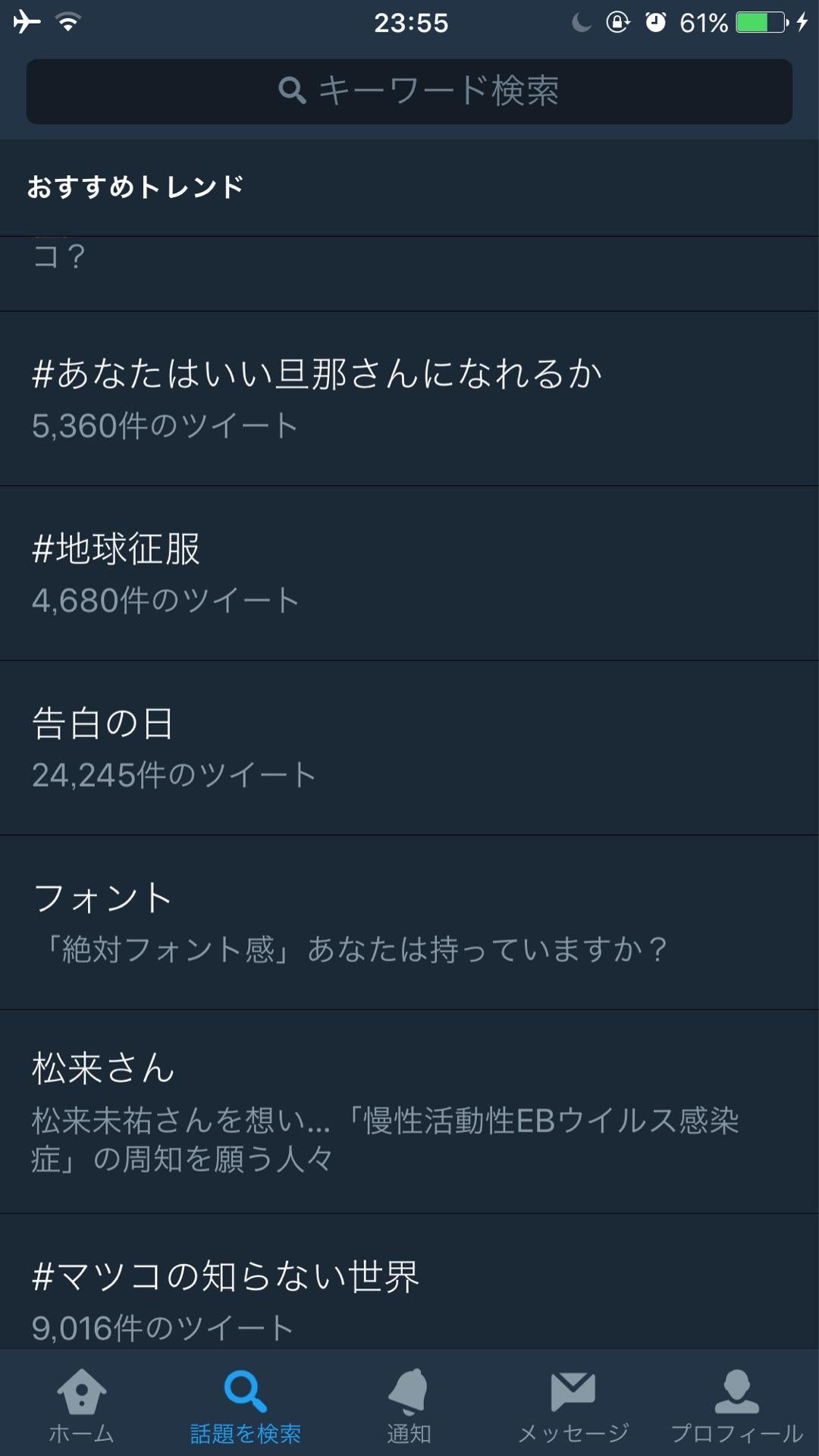Go to the ホーム tab

pos(82,1404)
